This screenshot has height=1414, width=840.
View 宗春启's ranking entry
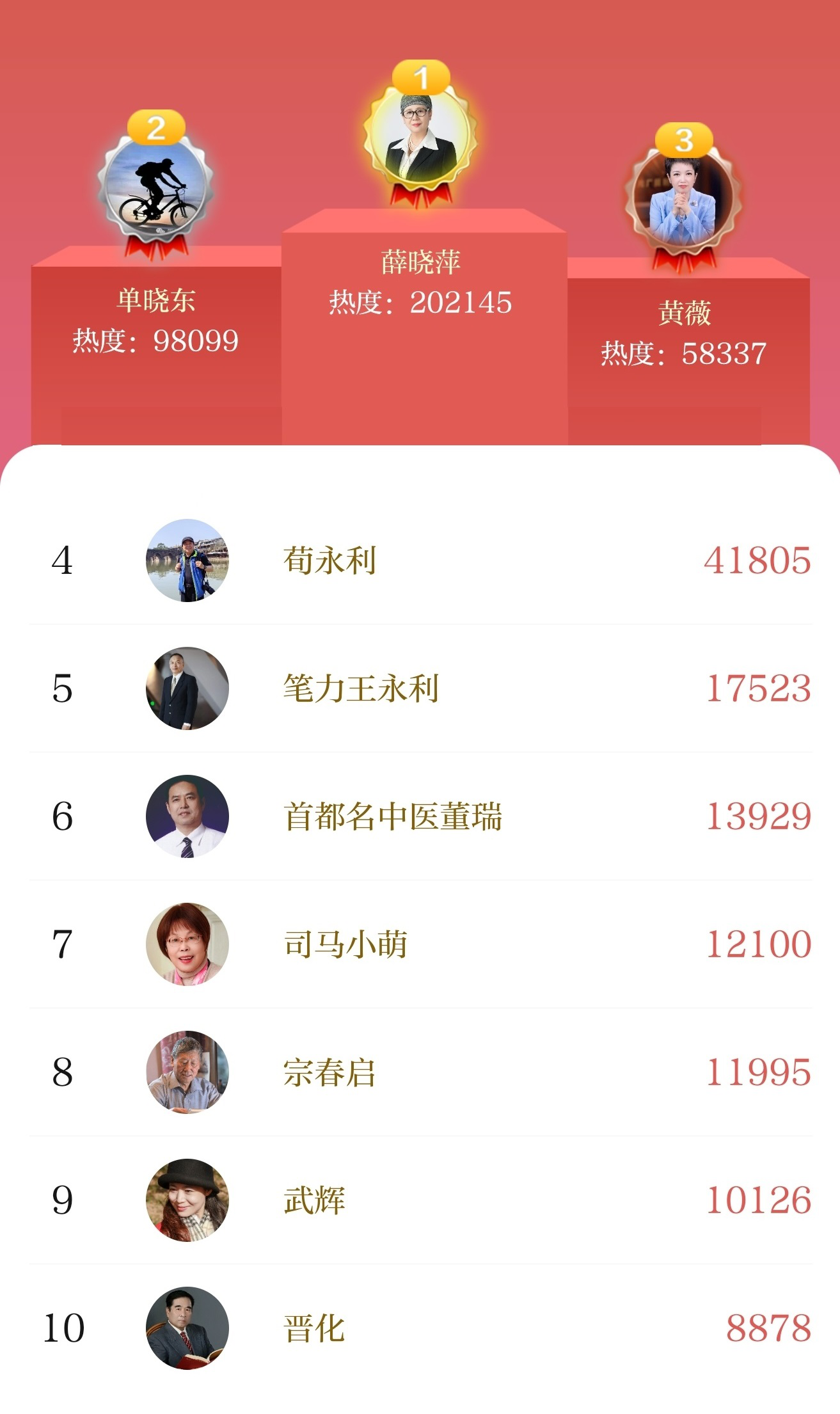[x=420, y=1072]
